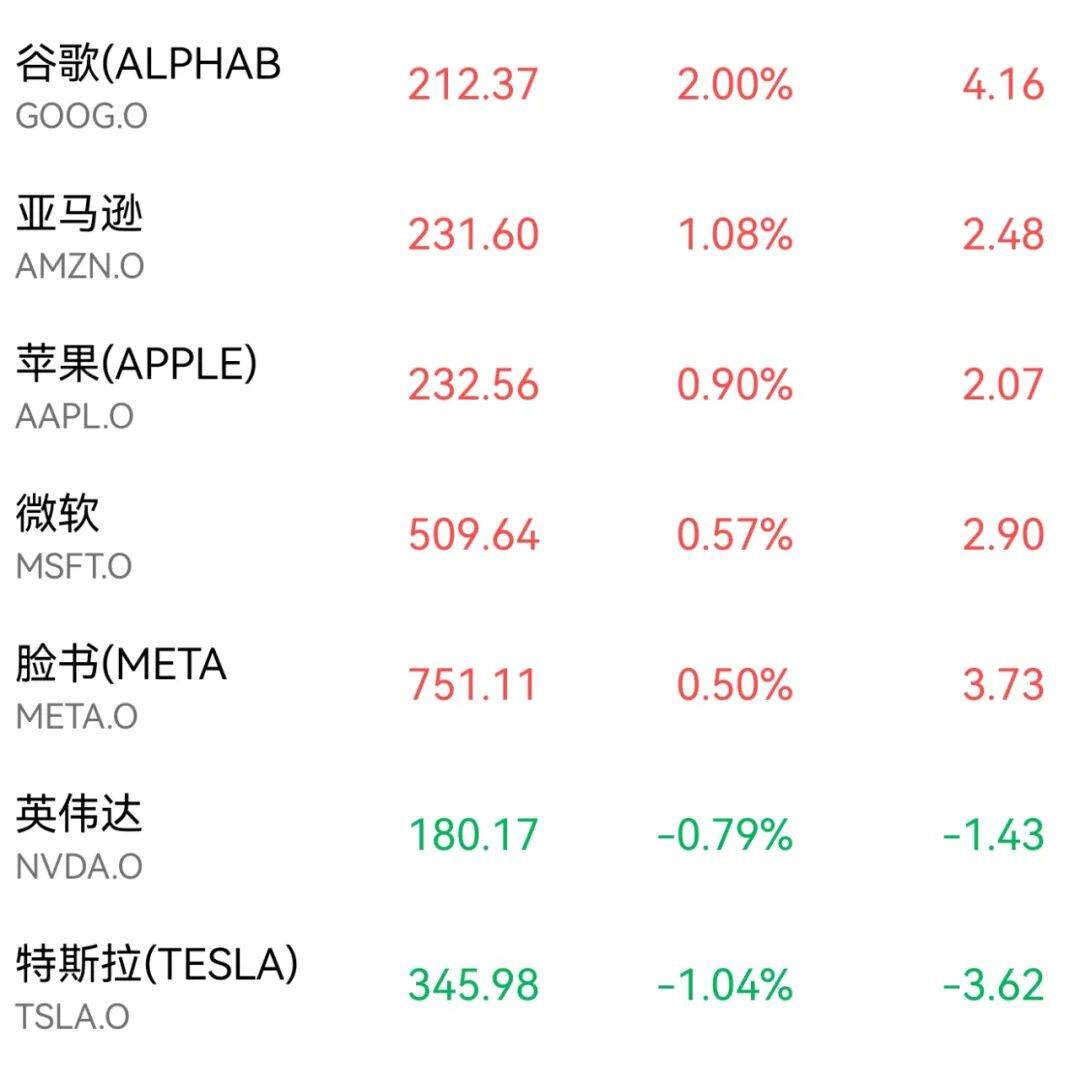
Task: Select Tesla's price 345.98
Action: [472, 984]
